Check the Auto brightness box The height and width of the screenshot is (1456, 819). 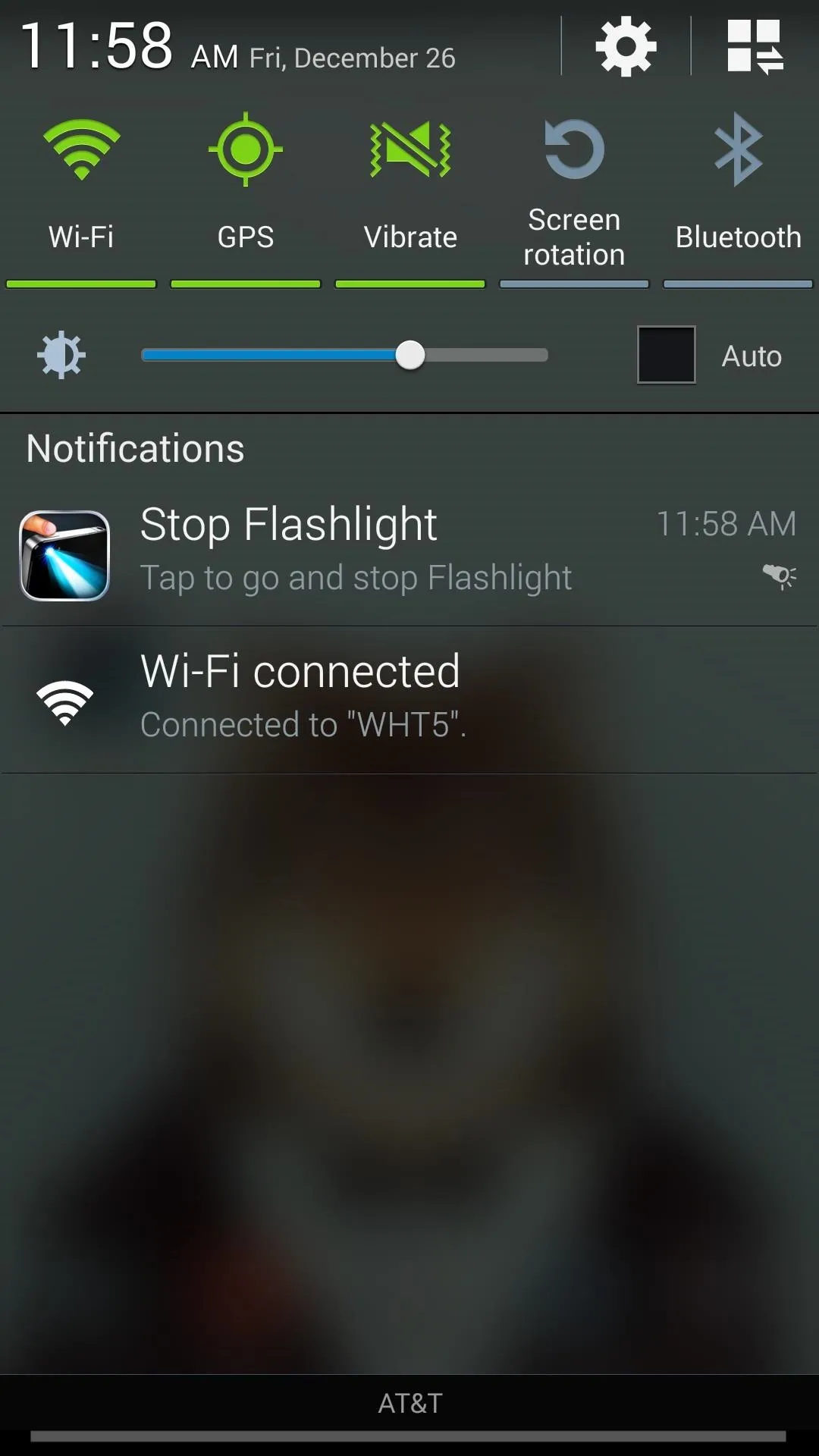point(666,355)
